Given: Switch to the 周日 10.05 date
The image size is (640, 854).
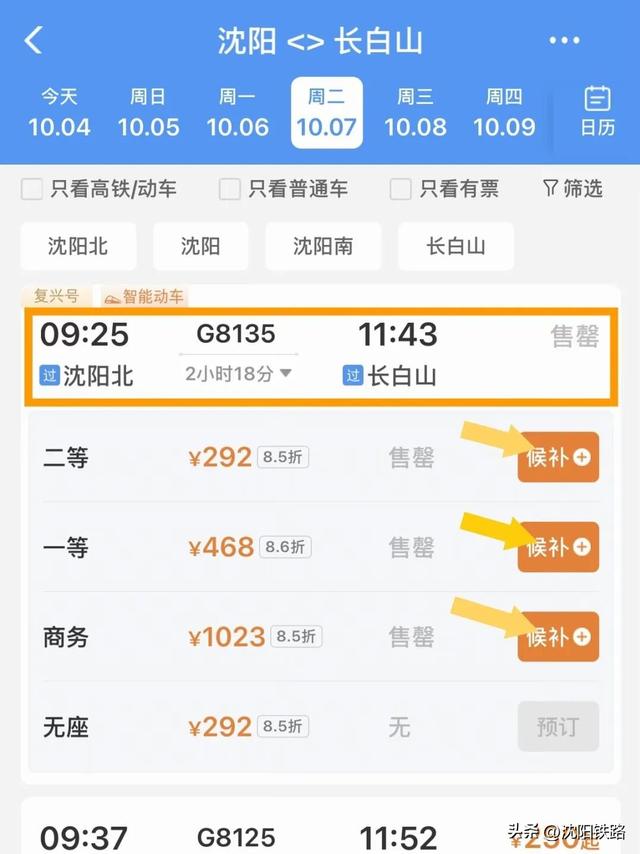Looking at the screenshot, I should [148, 113].
